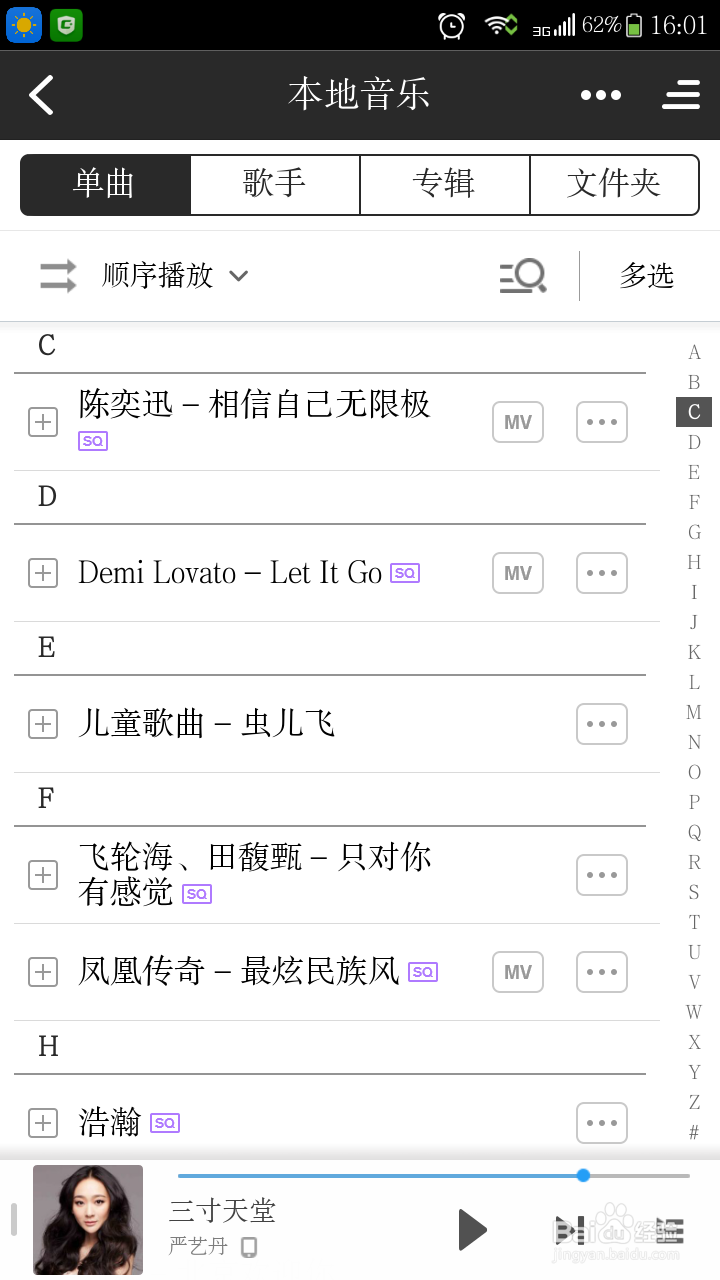Play the MV for 最炫民族风

[x=517, y=971]
